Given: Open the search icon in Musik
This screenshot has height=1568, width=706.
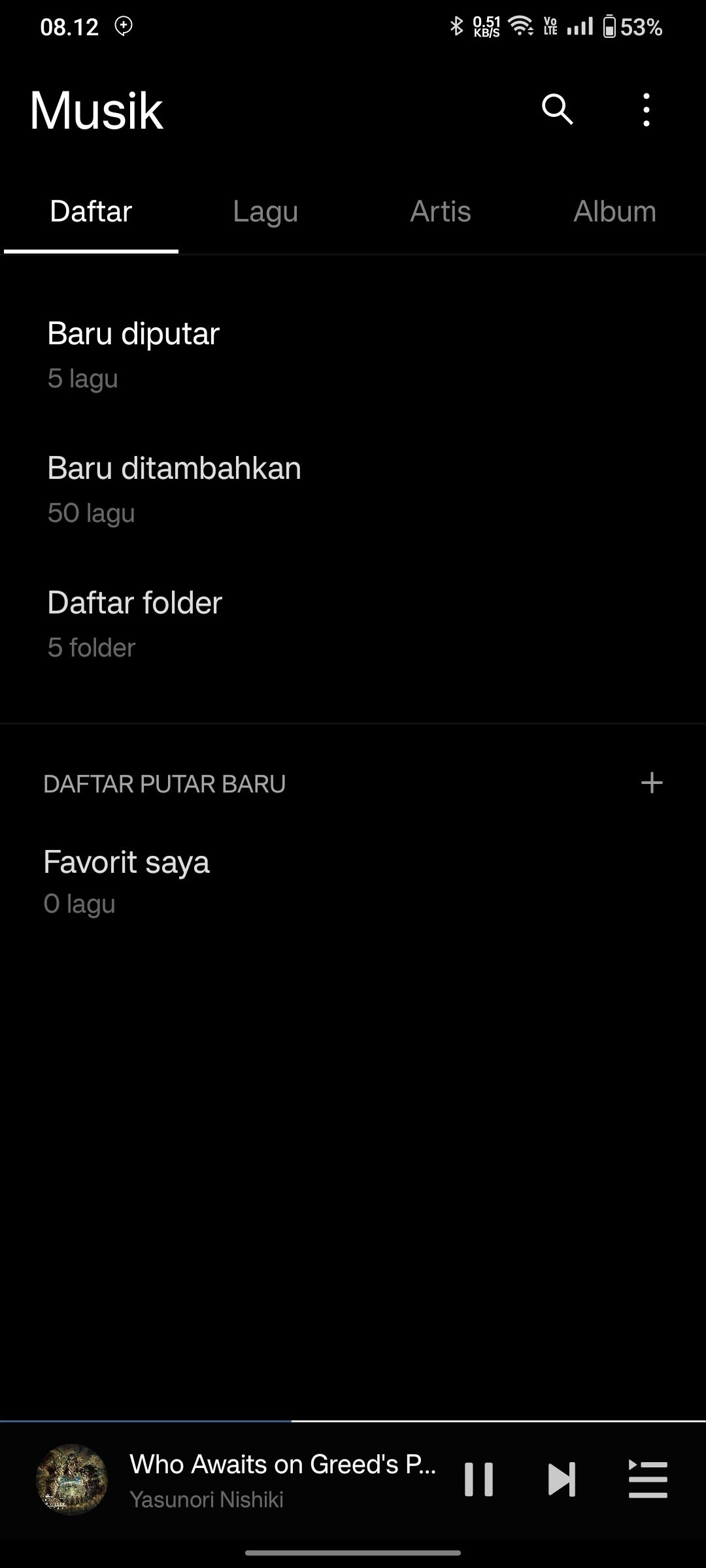Looking at the screenshot, I should [557, 109].
